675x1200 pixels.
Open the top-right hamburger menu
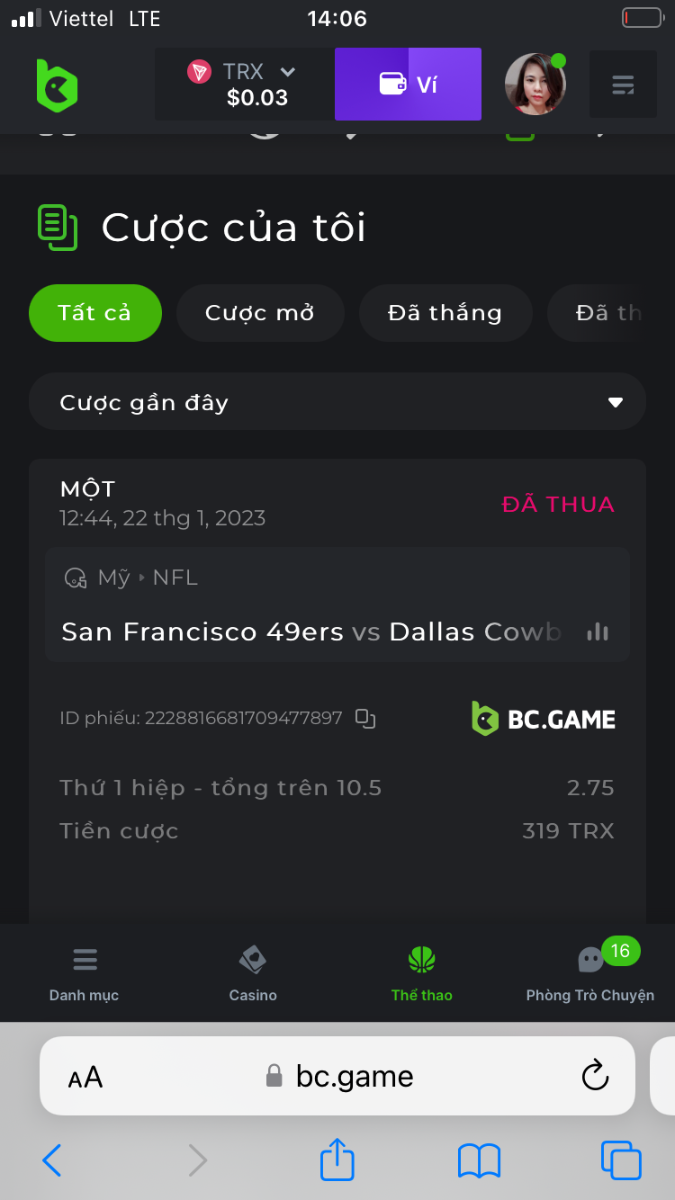tap(623, 85)
